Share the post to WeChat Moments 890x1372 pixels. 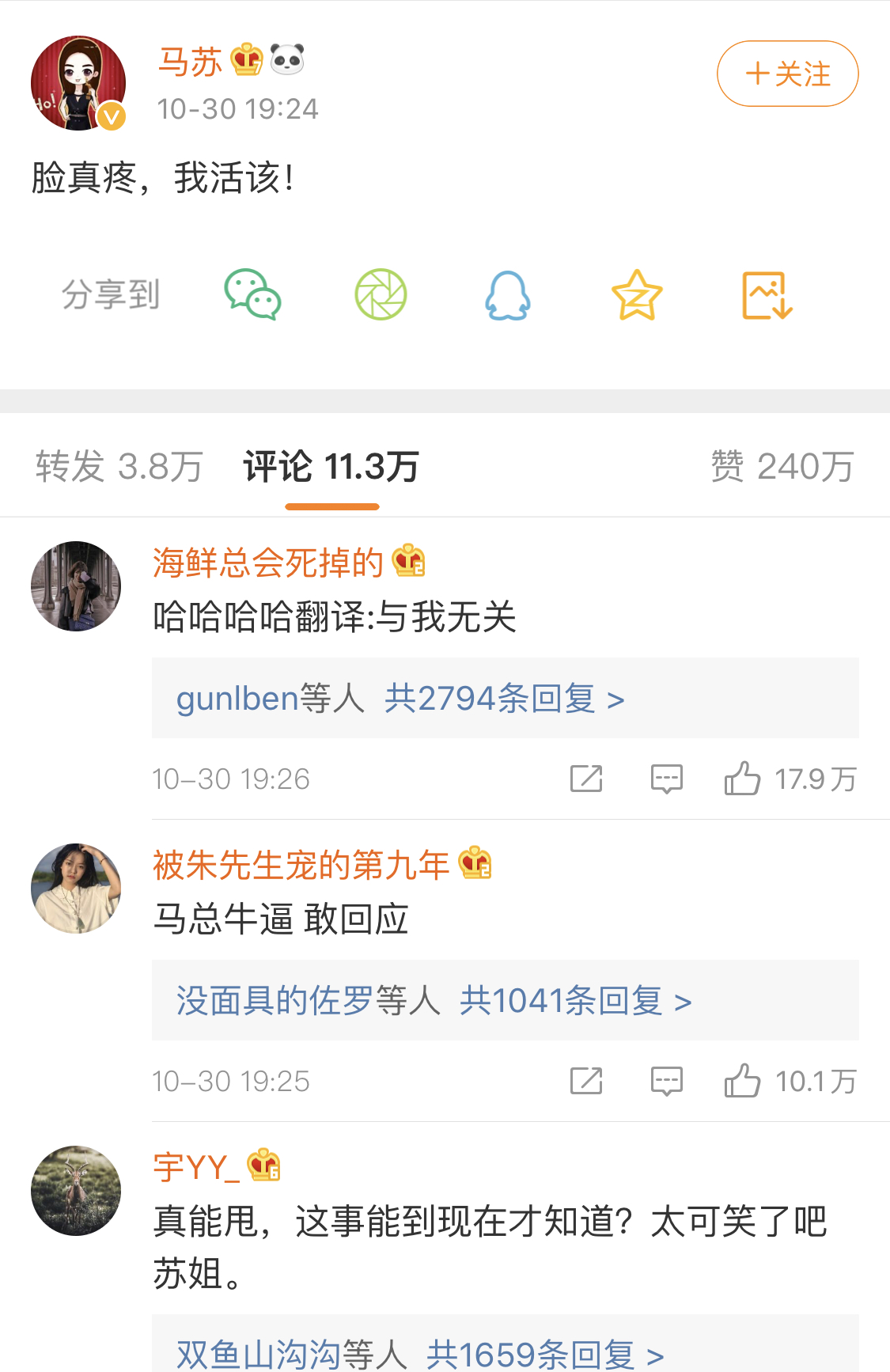(x=381, y=295)
